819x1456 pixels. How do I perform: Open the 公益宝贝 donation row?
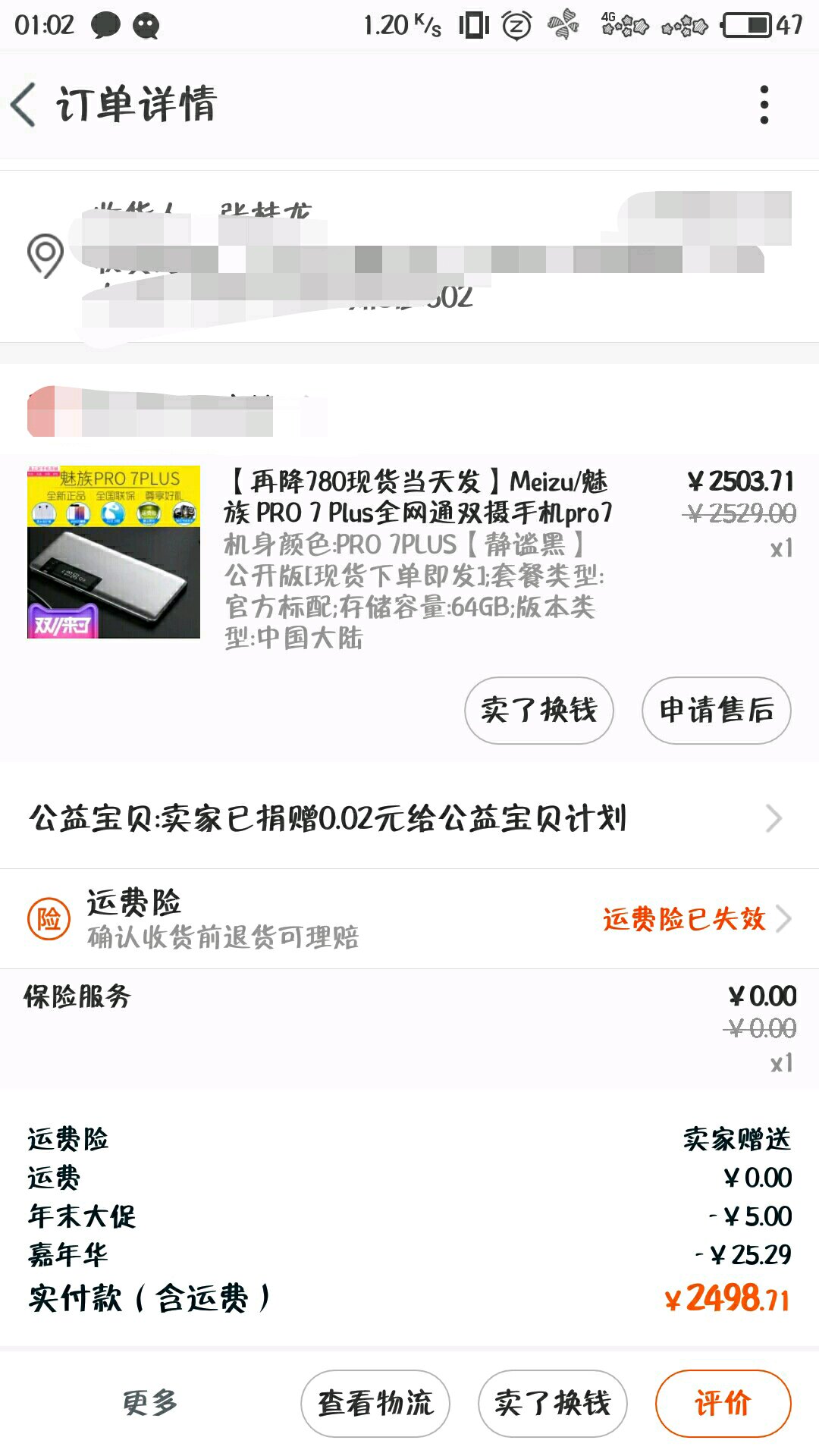coord(409,818)
